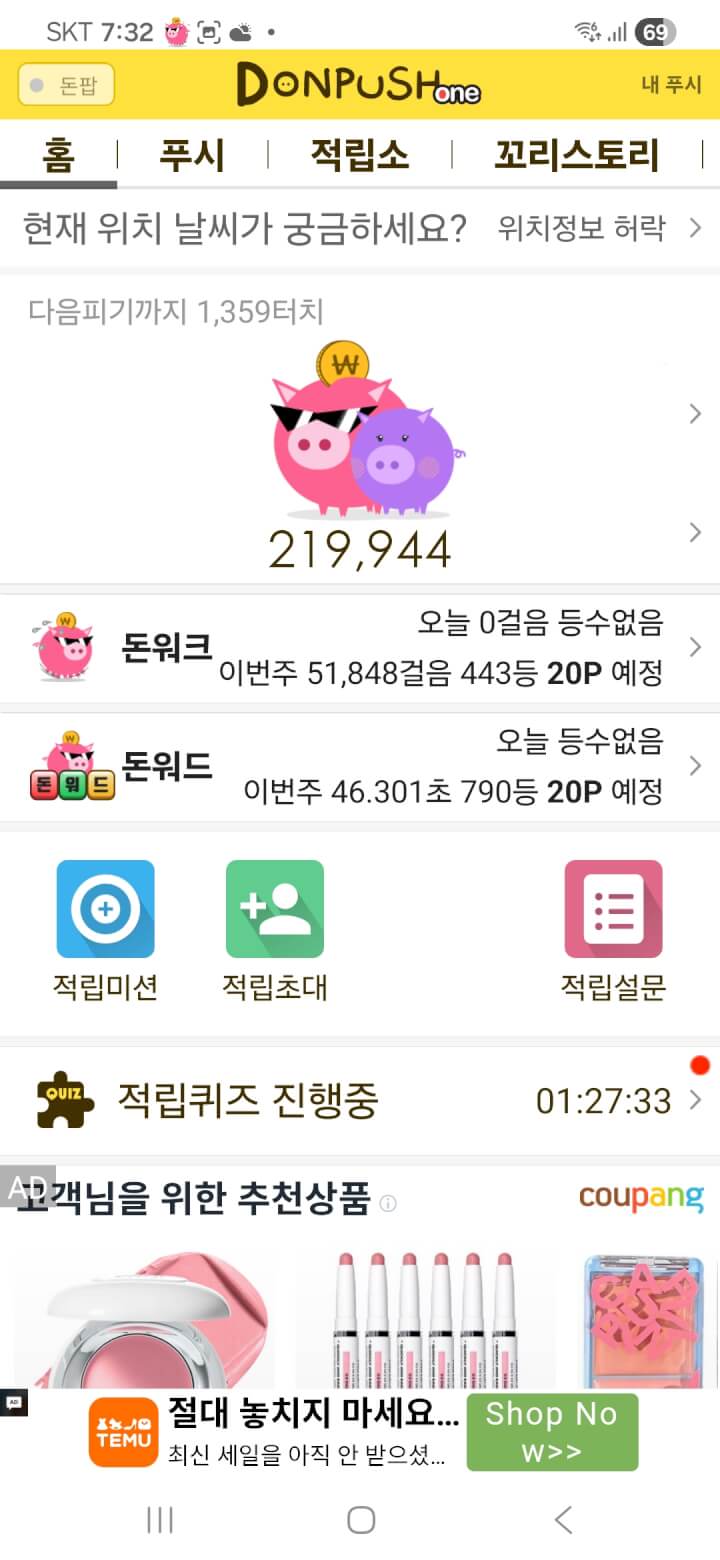Open the 적립퀴즈 진행중 quiz row
720x1560 pixels.
(360, 1101)
